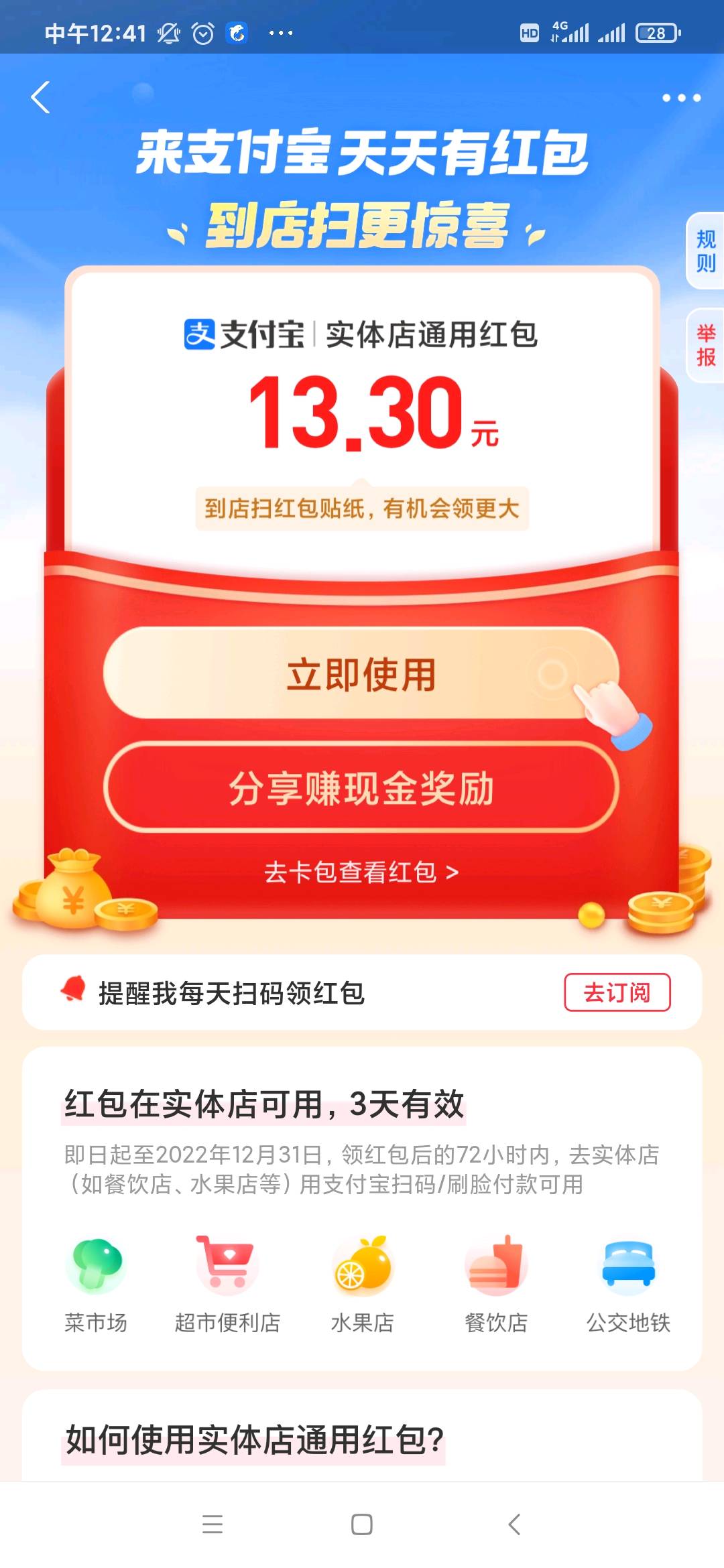Open the three-dot overflow menu
This screenshot has width=724, height=1568.
tap(681, 98)
